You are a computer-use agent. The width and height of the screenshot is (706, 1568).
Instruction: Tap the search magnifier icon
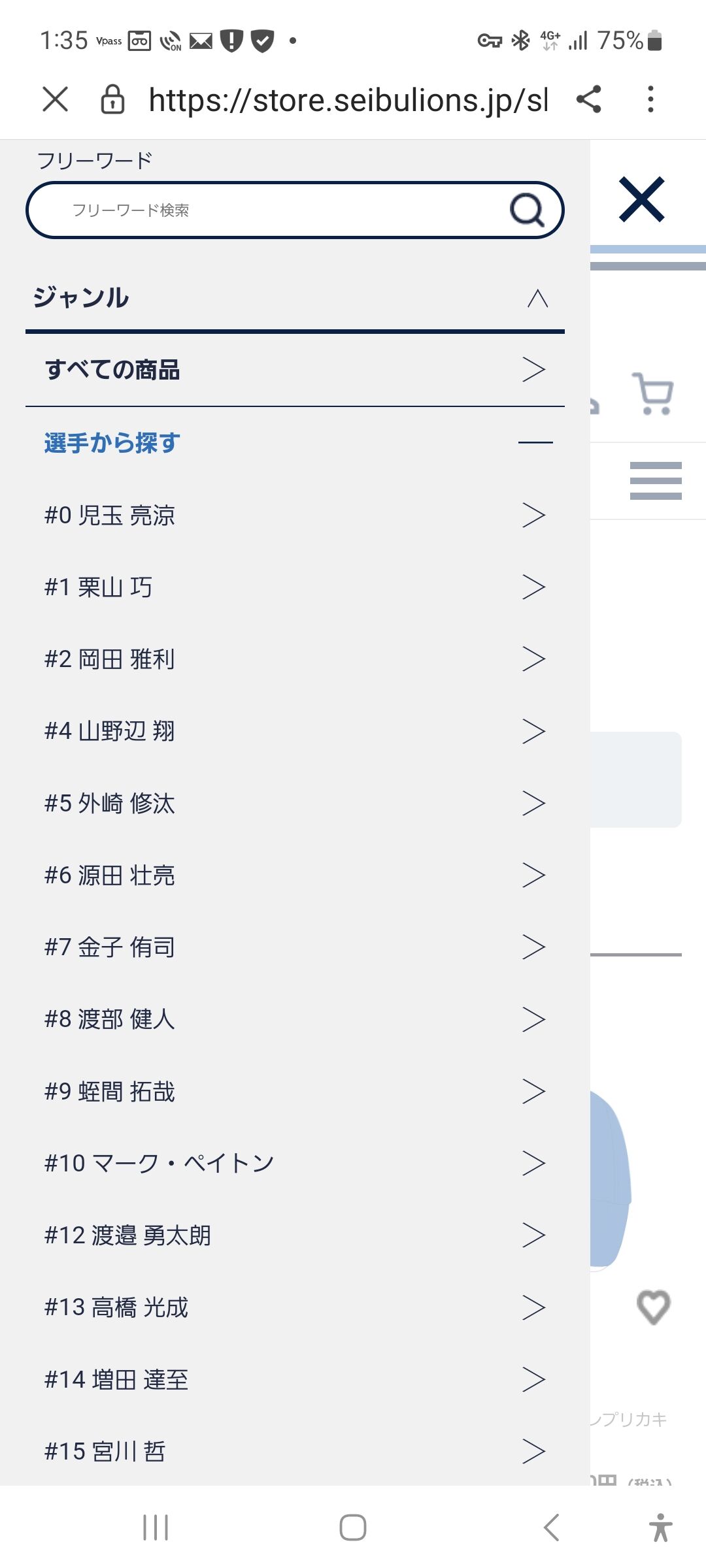(x=527, y=210)
